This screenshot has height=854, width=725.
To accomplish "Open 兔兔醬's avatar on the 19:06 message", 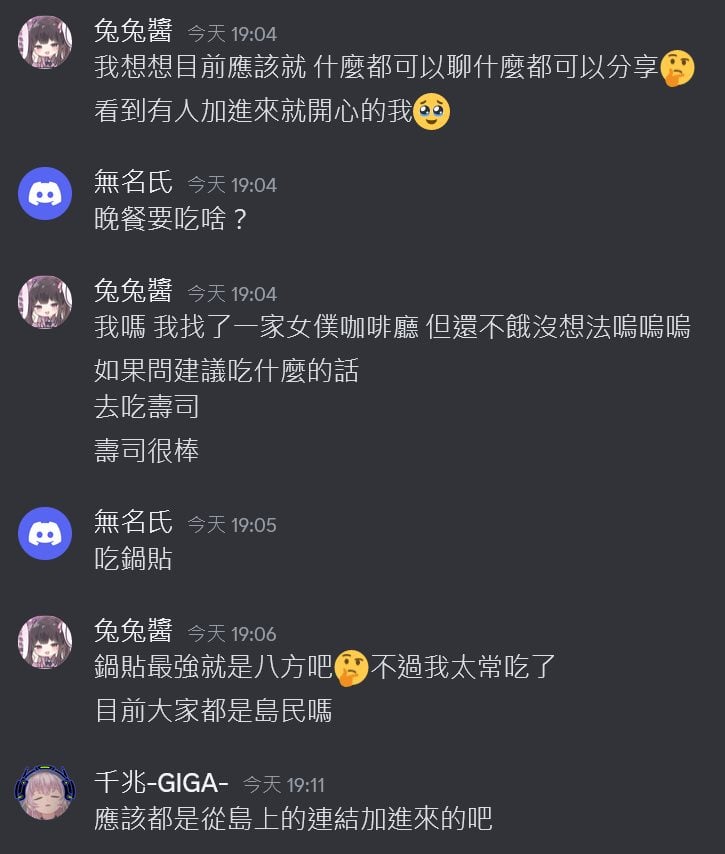I will tap(45, 643).
